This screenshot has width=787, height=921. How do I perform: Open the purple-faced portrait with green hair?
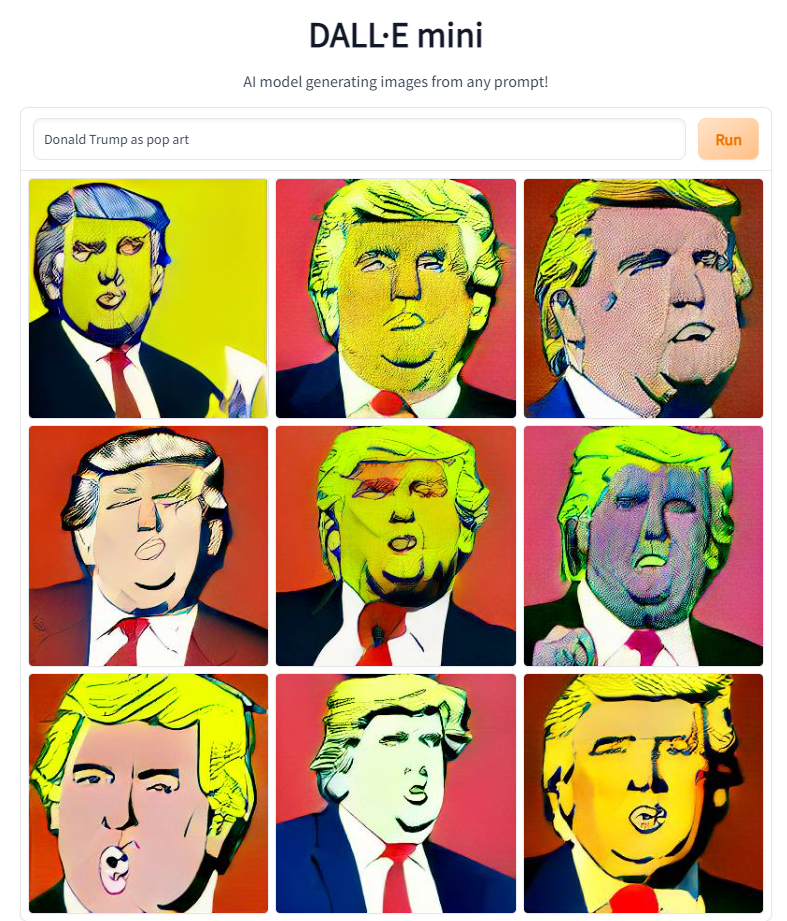click(643, 546)
